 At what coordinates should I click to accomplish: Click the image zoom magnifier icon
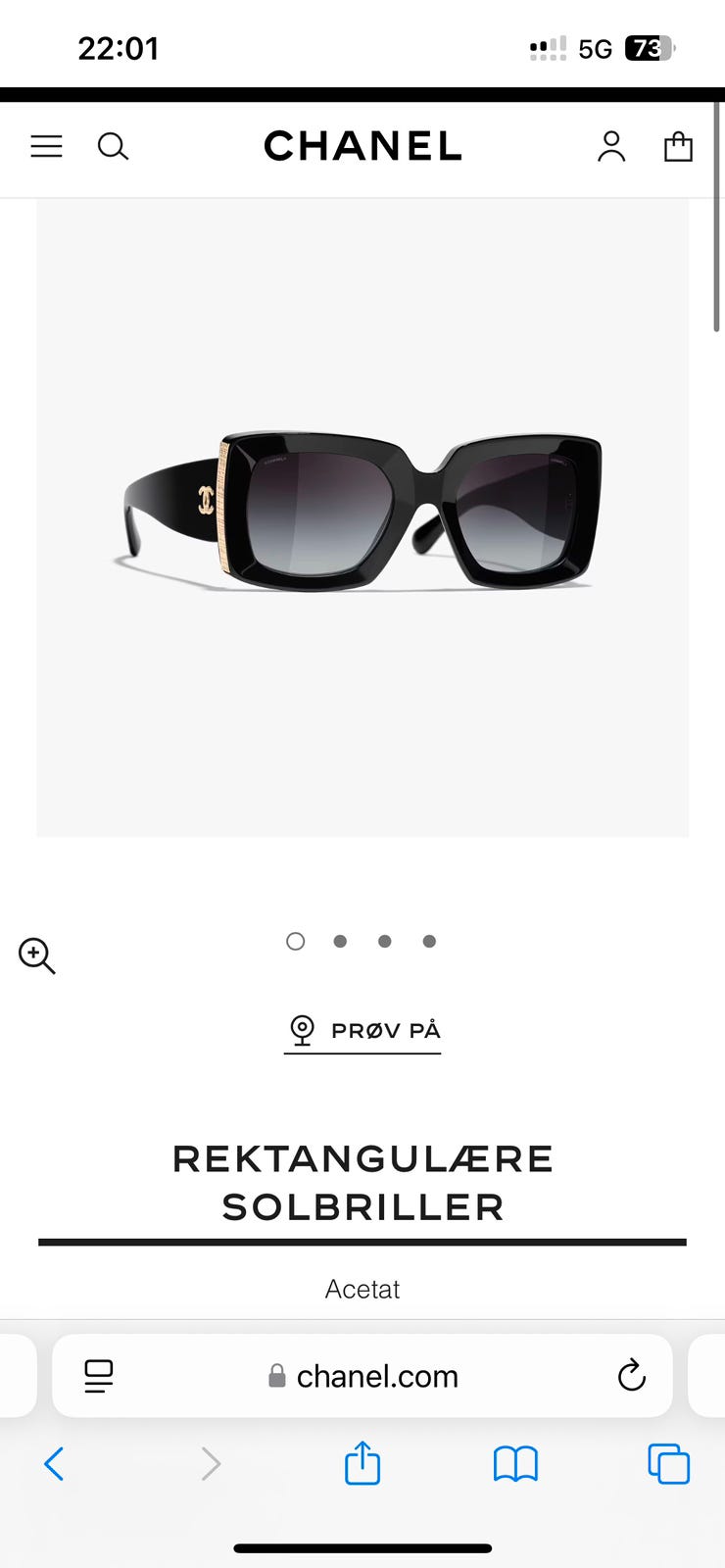[x=37, y=956]
